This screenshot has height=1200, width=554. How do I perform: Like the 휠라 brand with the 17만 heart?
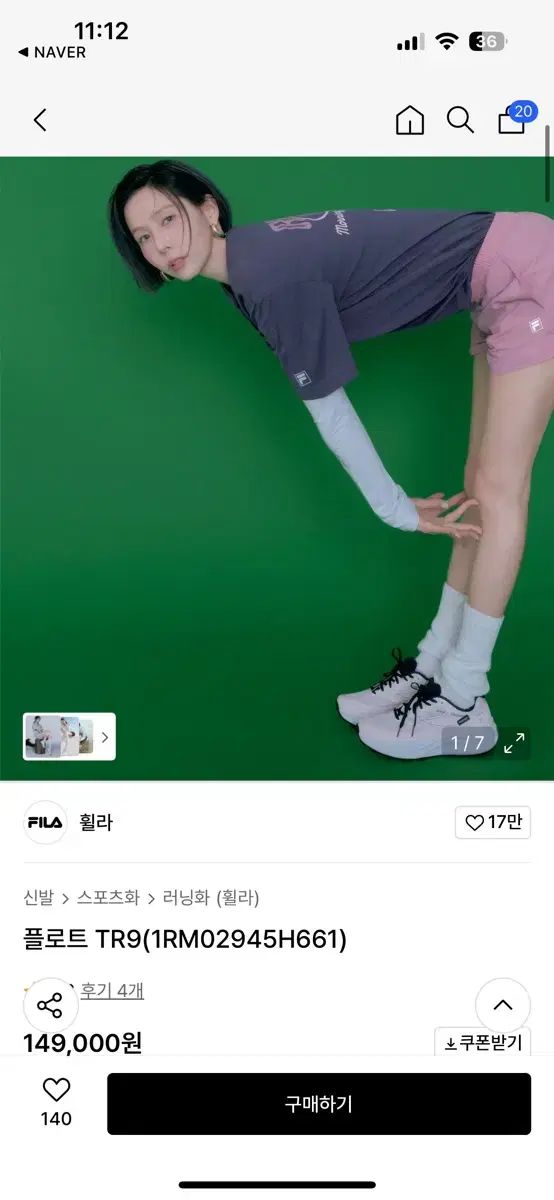(x=493, y=823)
